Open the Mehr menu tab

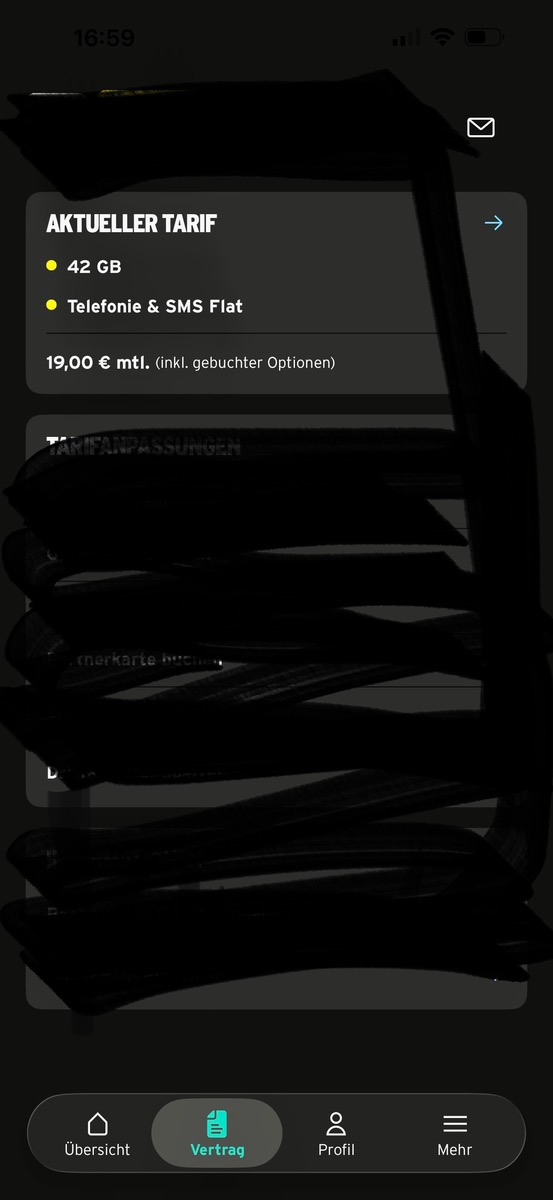pos(455,1134)
